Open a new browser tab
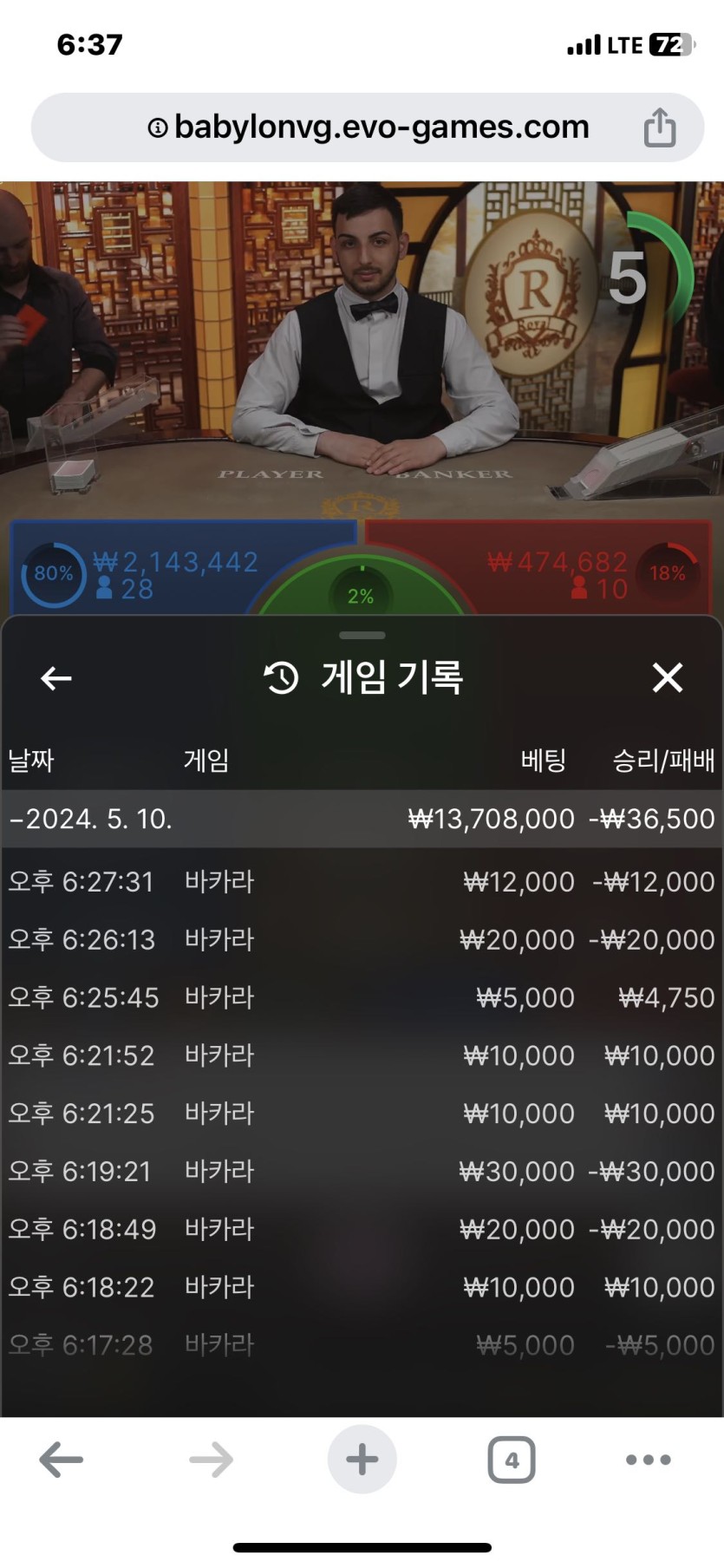Image resolution: width=724 pixels, height=1568 pixels. pyautogui.click(x=362, y=1460)
